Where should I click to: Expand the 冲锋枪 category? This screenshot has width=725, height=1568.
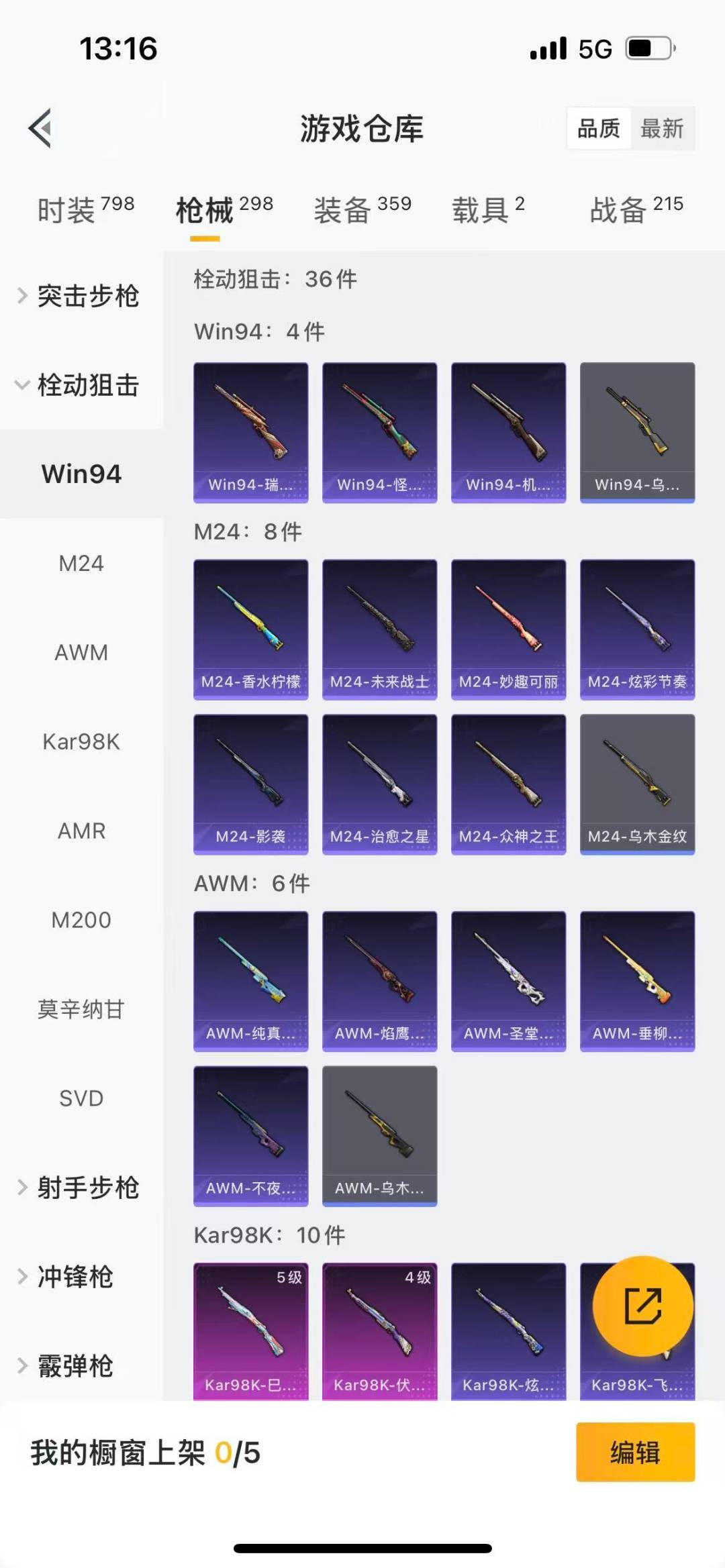74,1277
